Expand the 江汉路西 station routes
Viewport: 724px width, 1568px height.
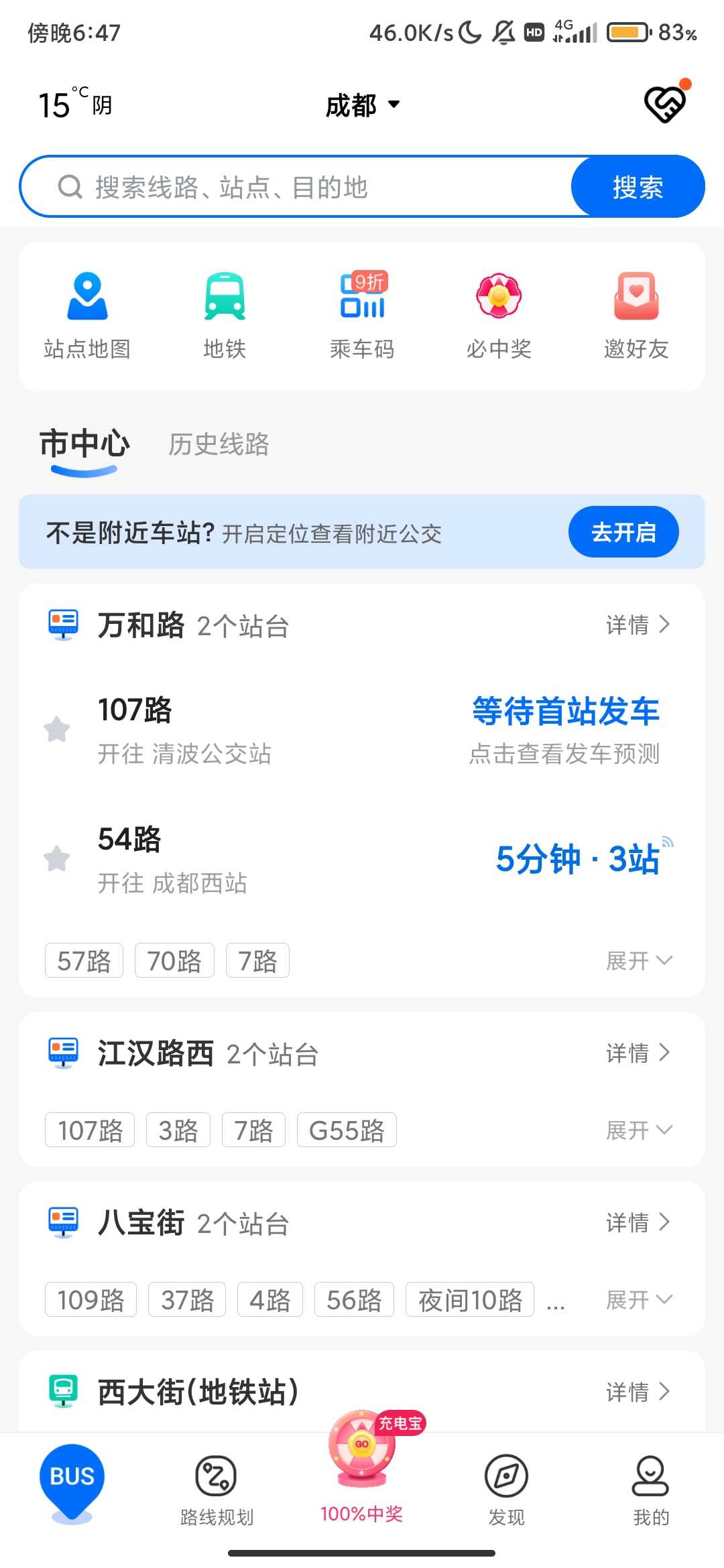[638, 1130]
